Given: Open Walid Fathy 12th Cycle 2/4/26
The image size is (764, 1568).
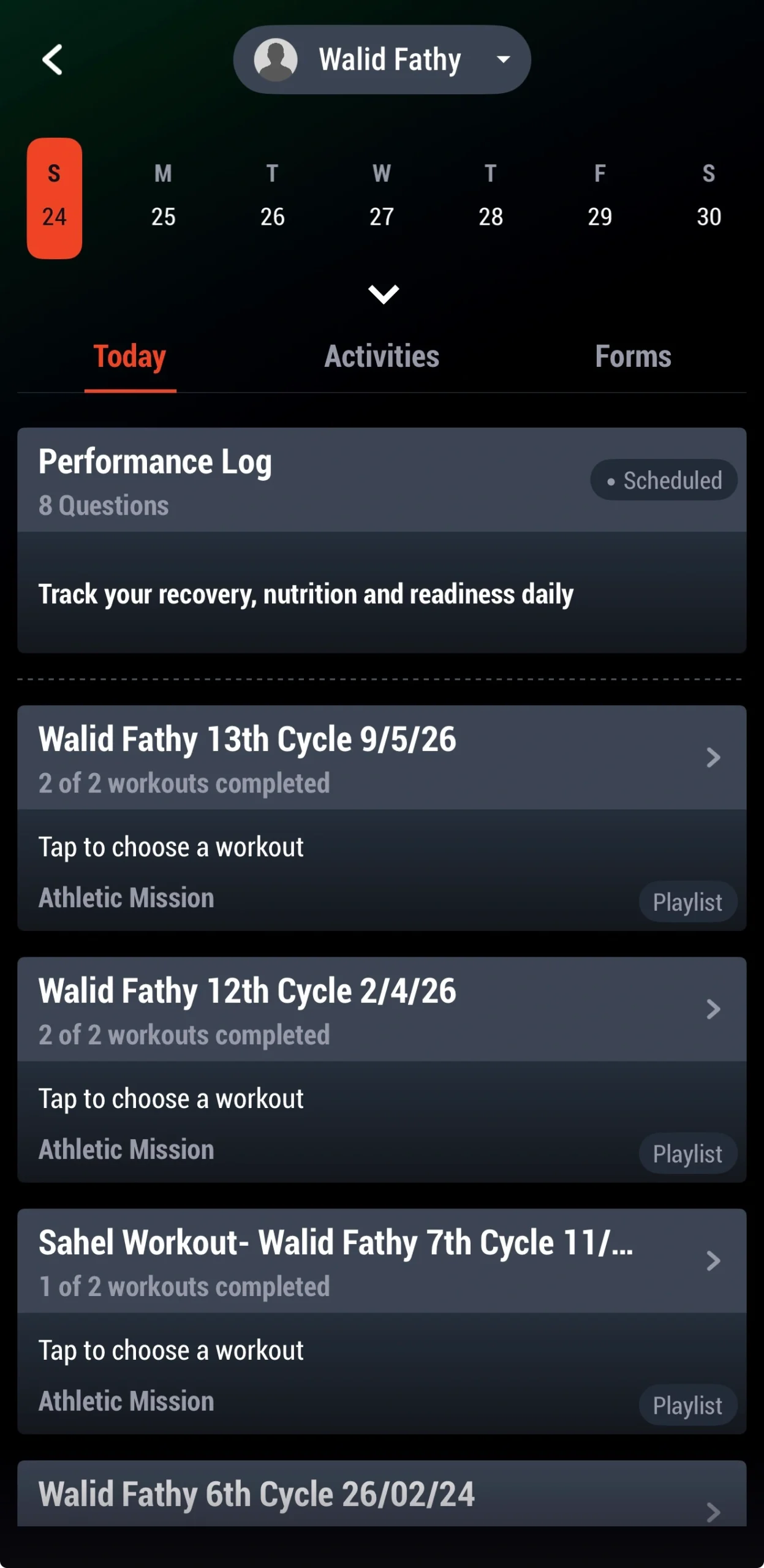Looking at the screenshot, I should tap(382, 1009).
